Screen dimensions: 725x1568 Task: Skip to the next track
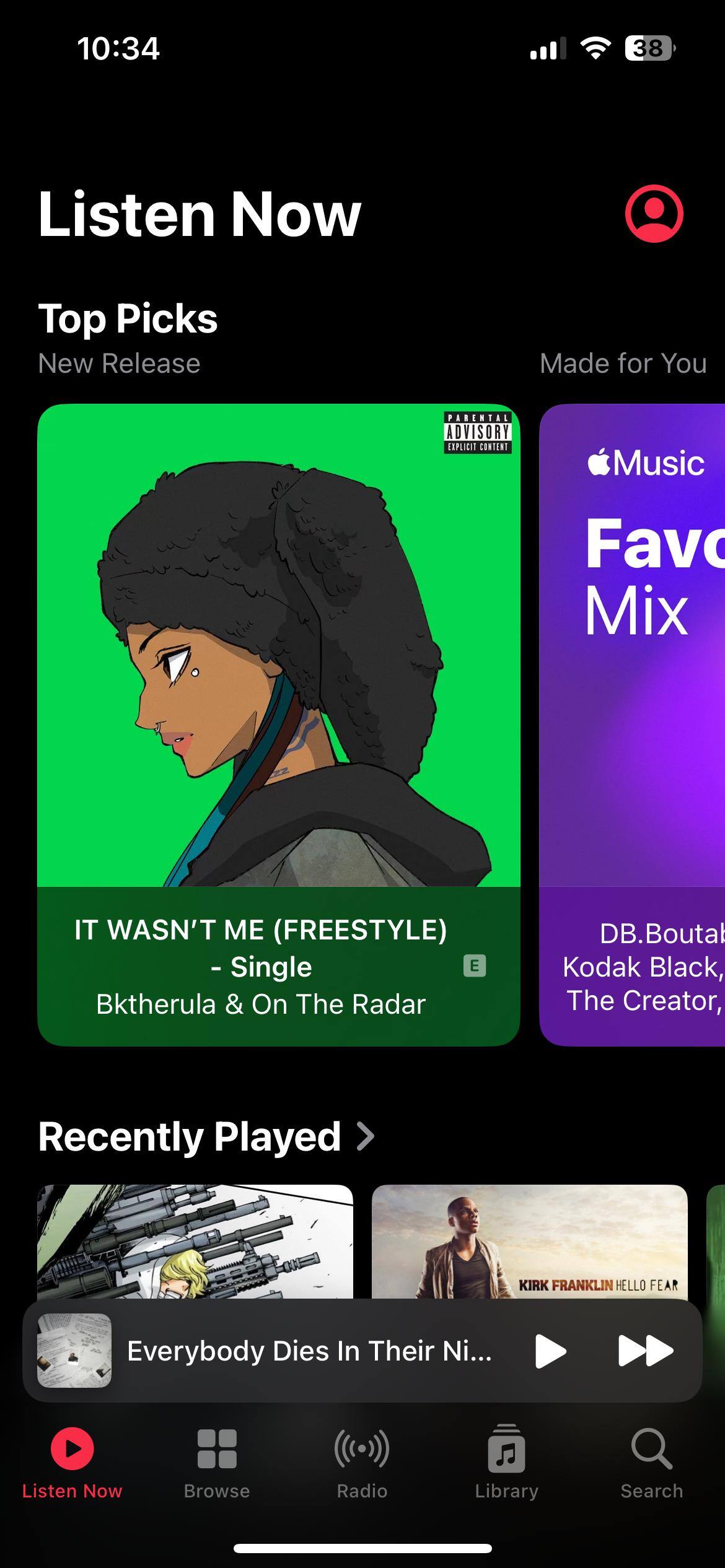pos(646,1351)
